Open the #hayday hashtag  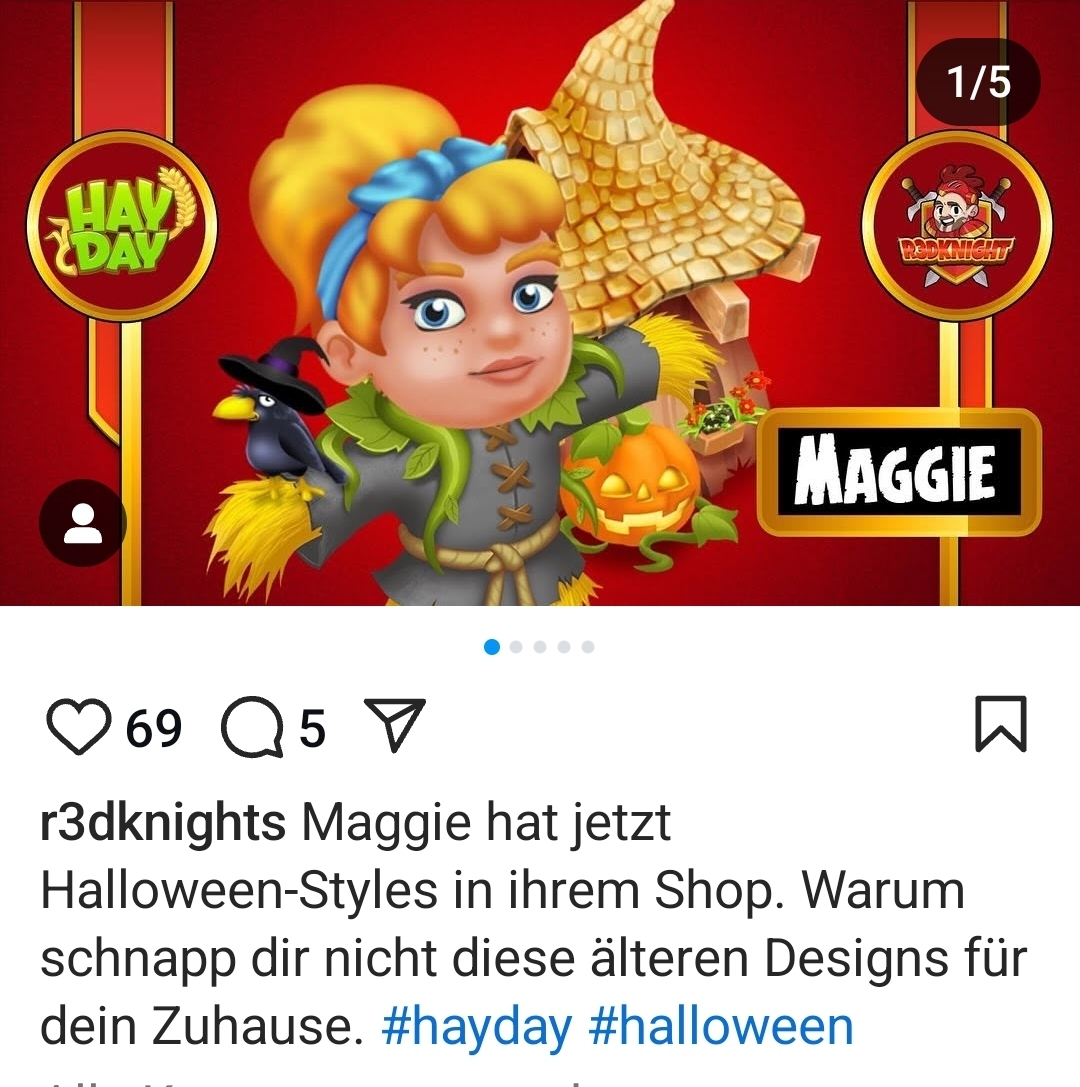477,1026
